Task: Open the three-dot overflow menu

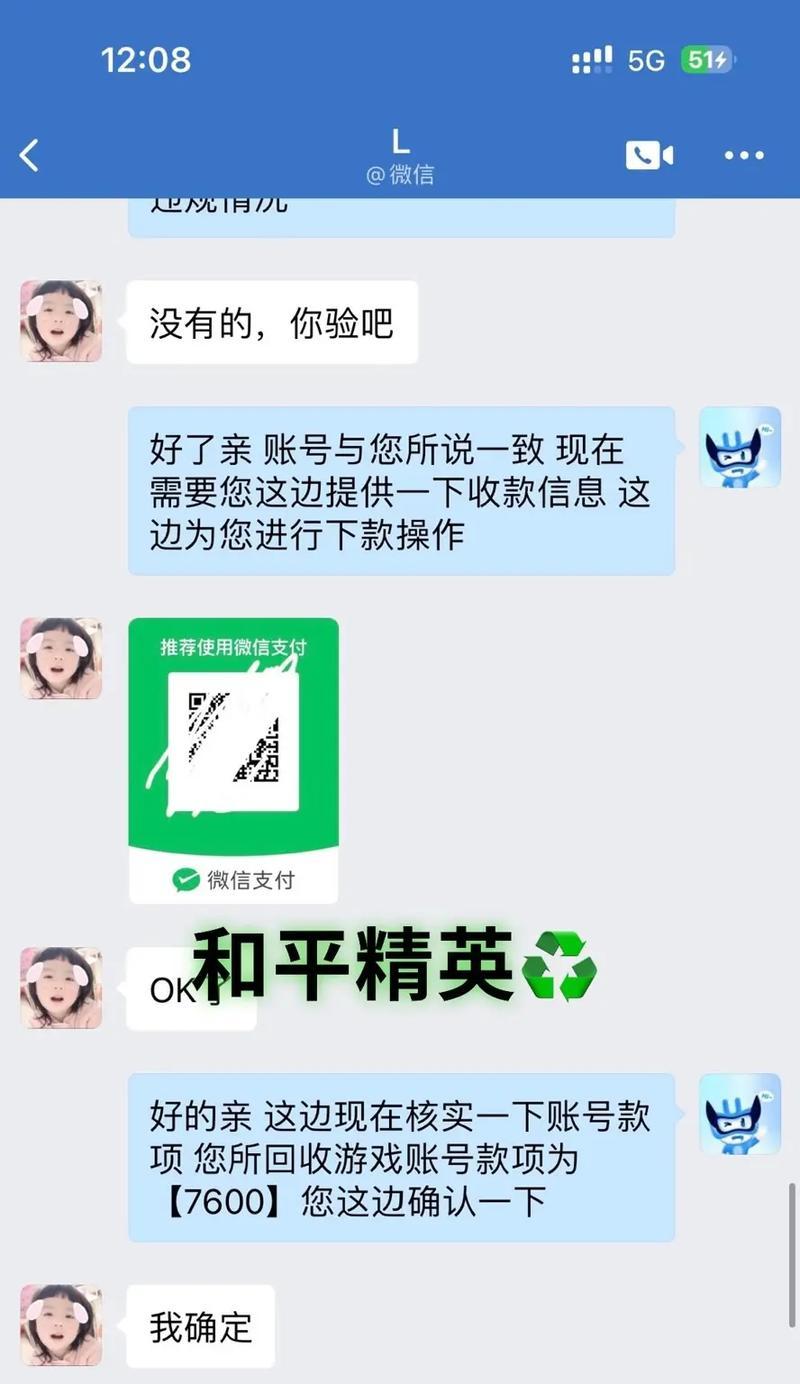Action: click(x=744, y=155)
